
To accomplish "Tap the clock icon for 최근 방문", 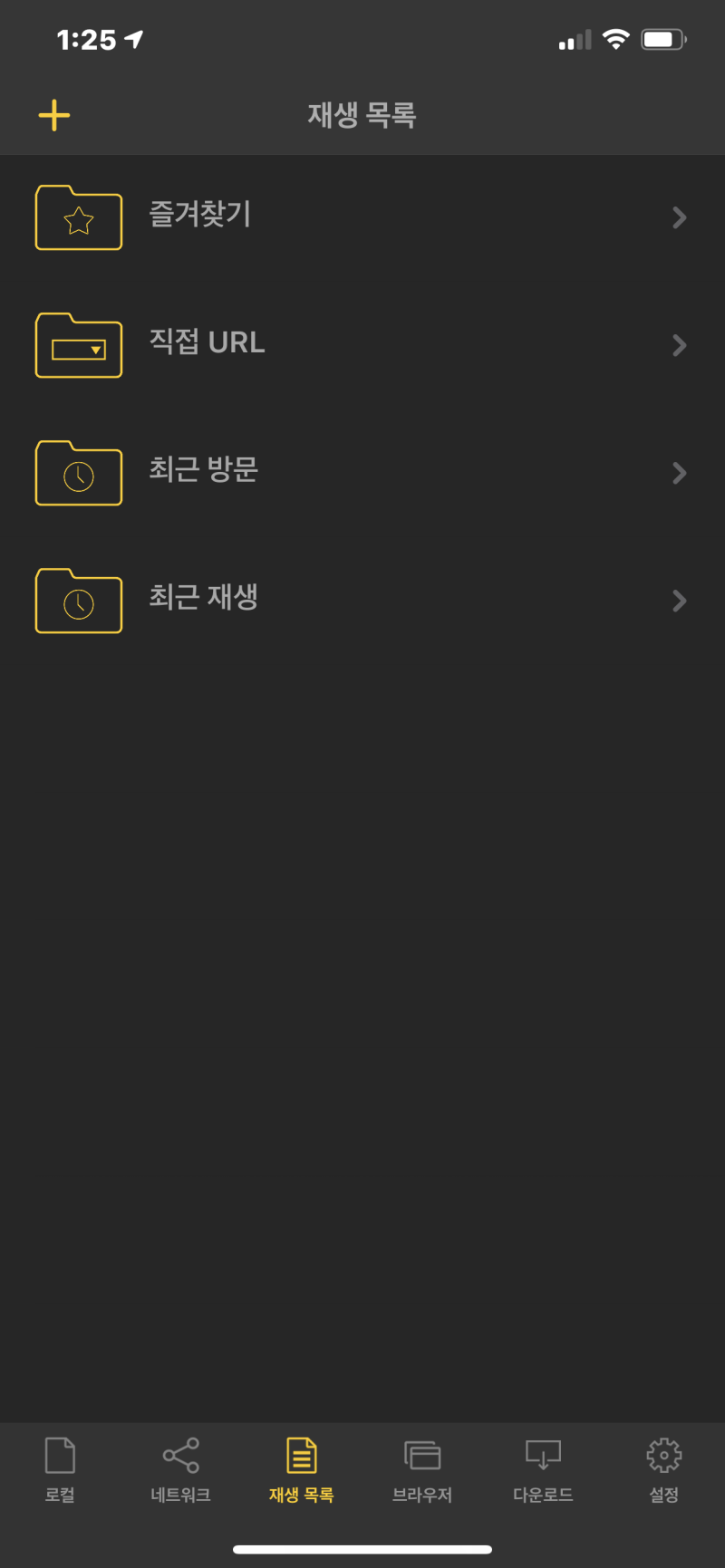I will (x=79, y=473).
